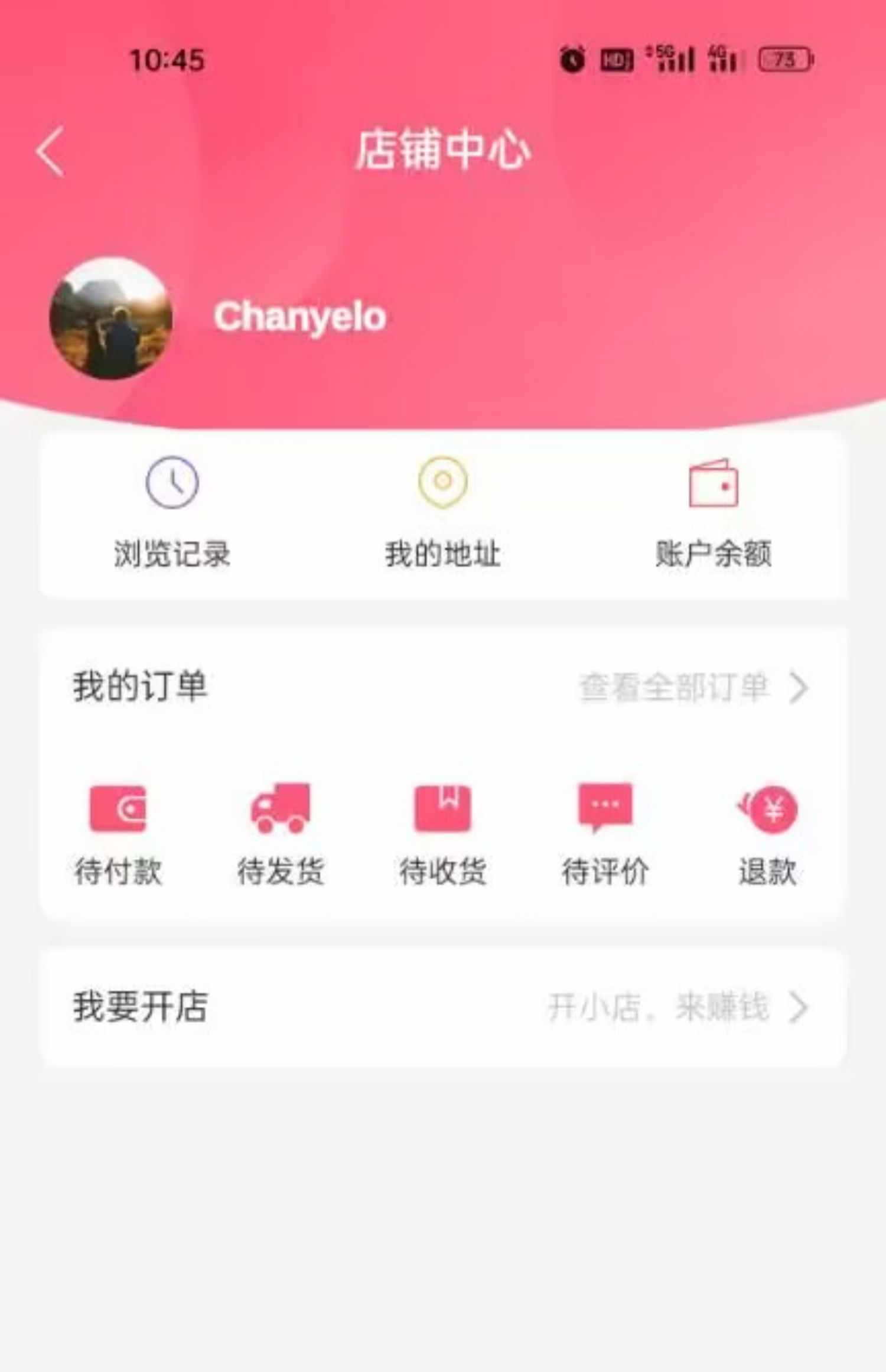Expand all orders via the right chevron

tap(802, 690)
